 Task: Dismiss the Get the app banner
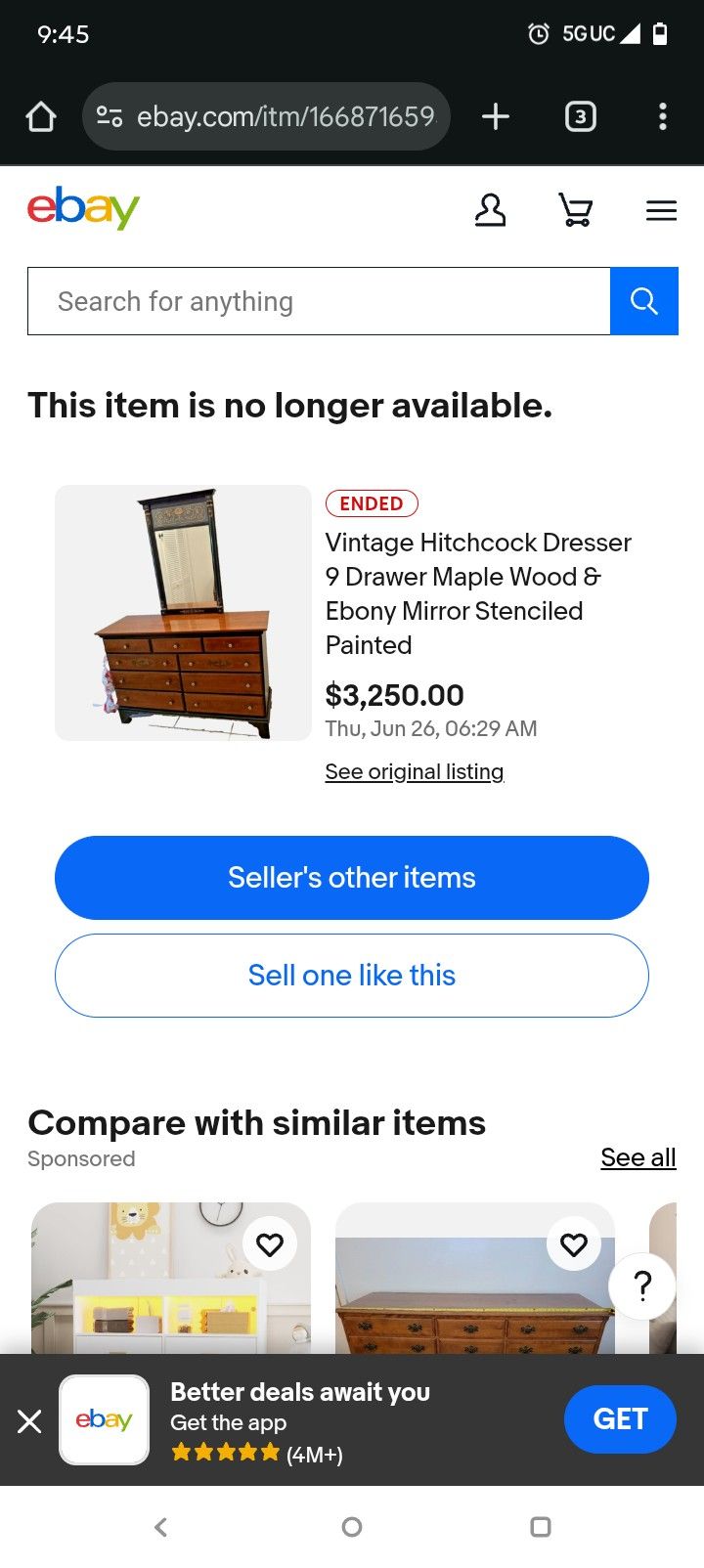click(29, 1420)
